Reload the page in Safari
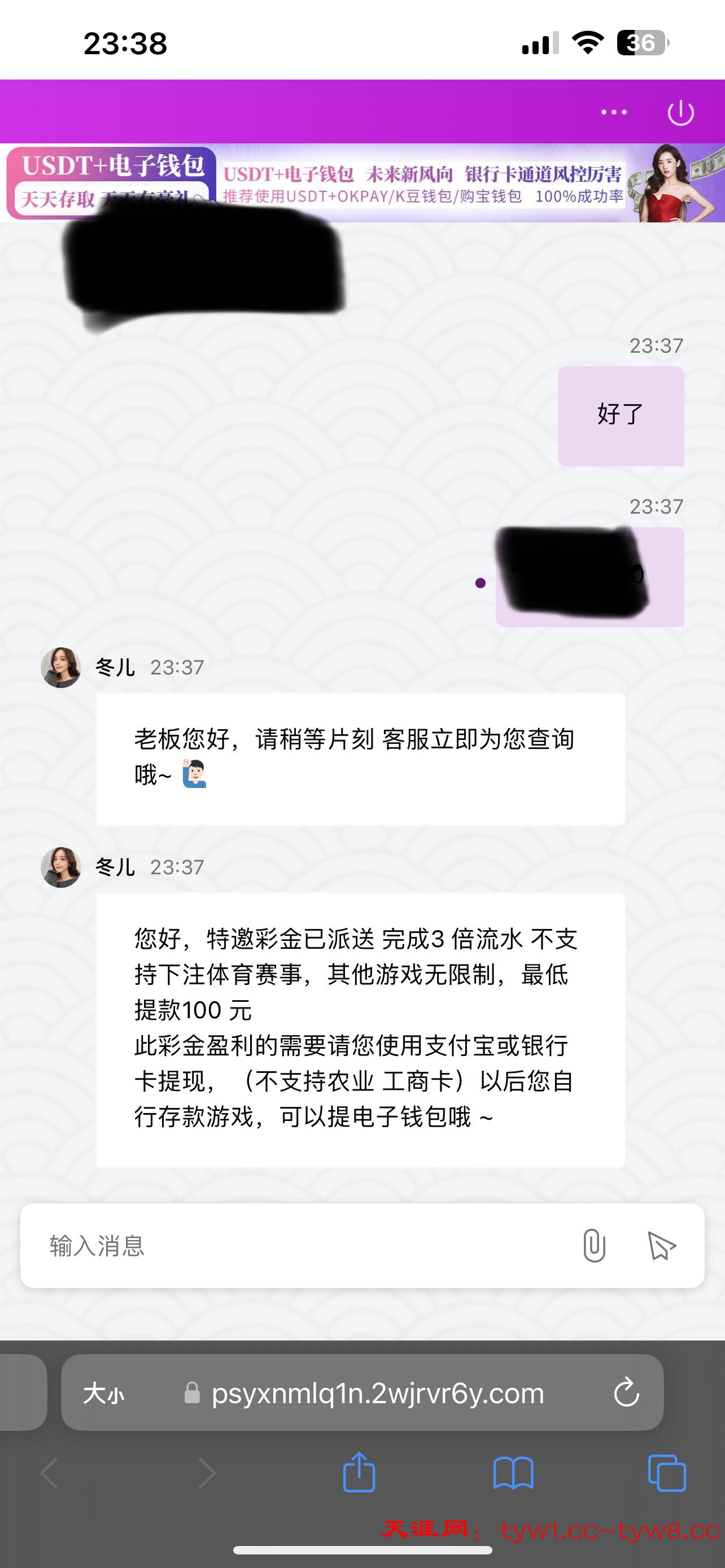725x1568 pixels. (626, 1392)
